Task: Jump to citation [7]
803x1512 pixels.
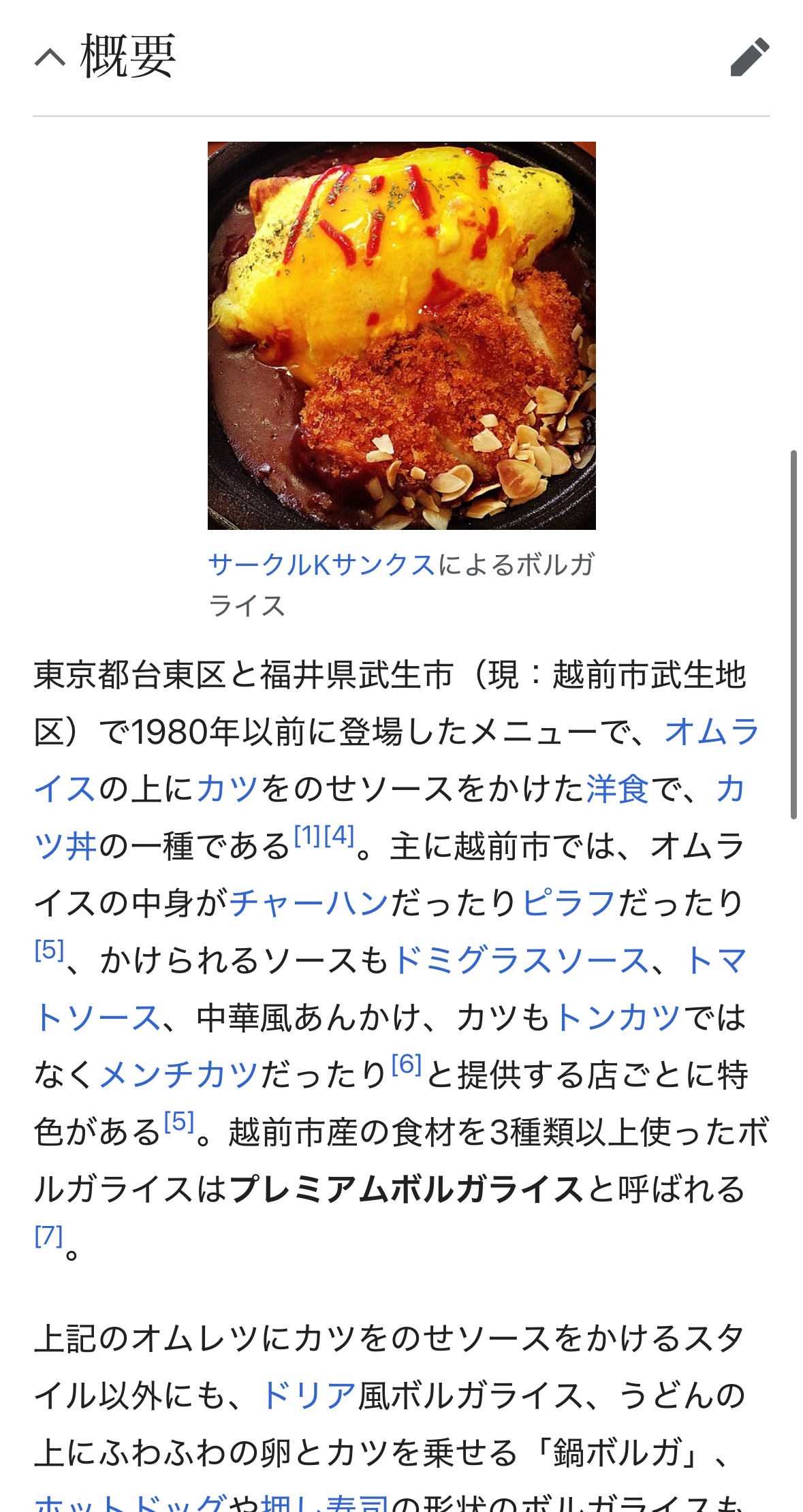Action: tap(48, 1235)
